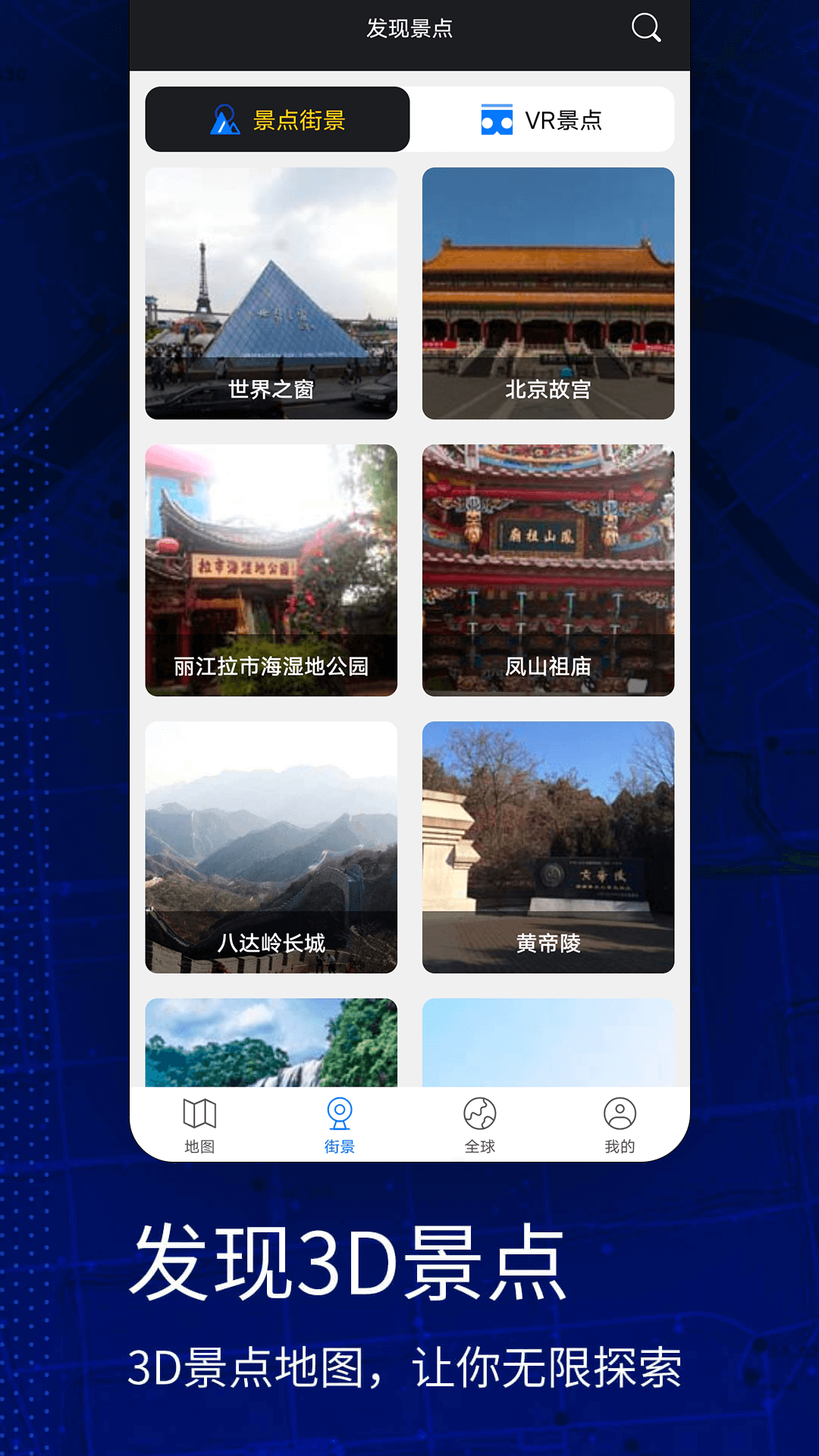
Task: Open the 凤山祖庙 attraction card
Action: click(548, 570)
